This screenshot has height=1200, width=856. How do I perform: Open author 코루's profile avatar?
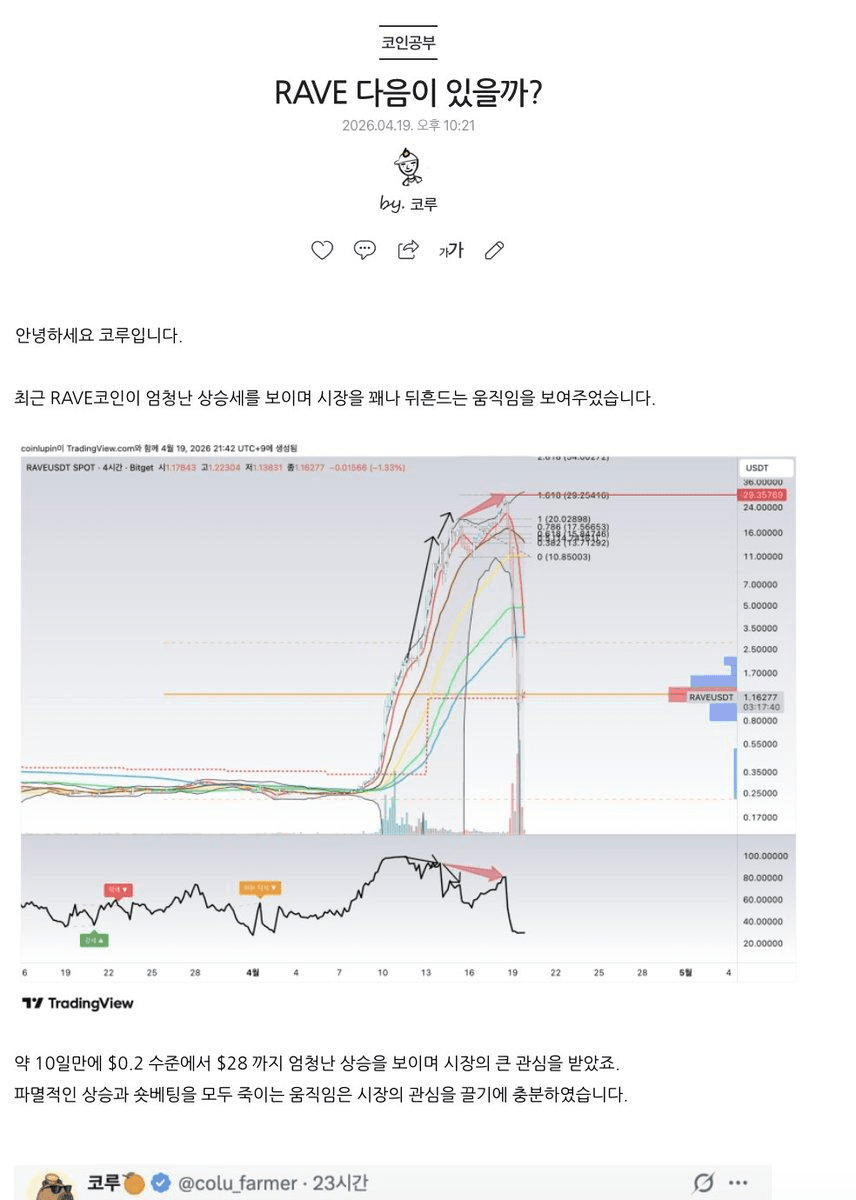pyautogui.click(x=408, y=167)
